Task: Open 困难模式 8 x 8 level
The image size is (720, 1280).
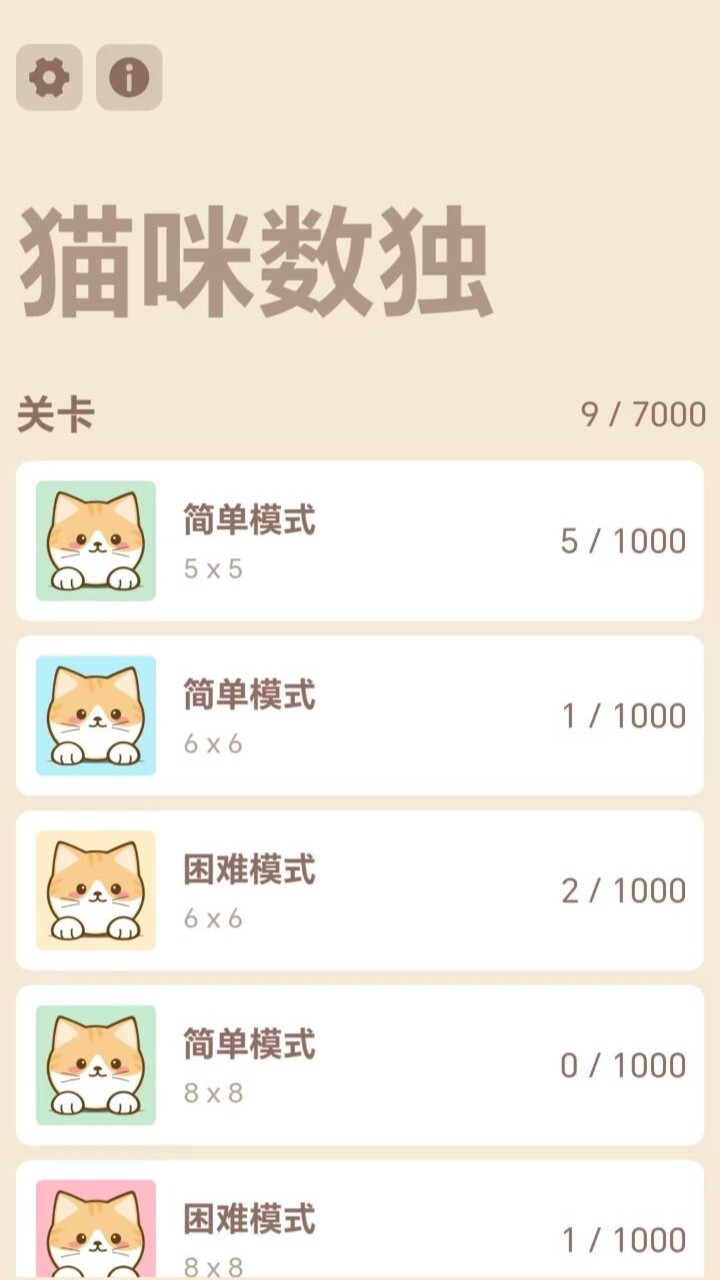Action: click(360, 1225)
